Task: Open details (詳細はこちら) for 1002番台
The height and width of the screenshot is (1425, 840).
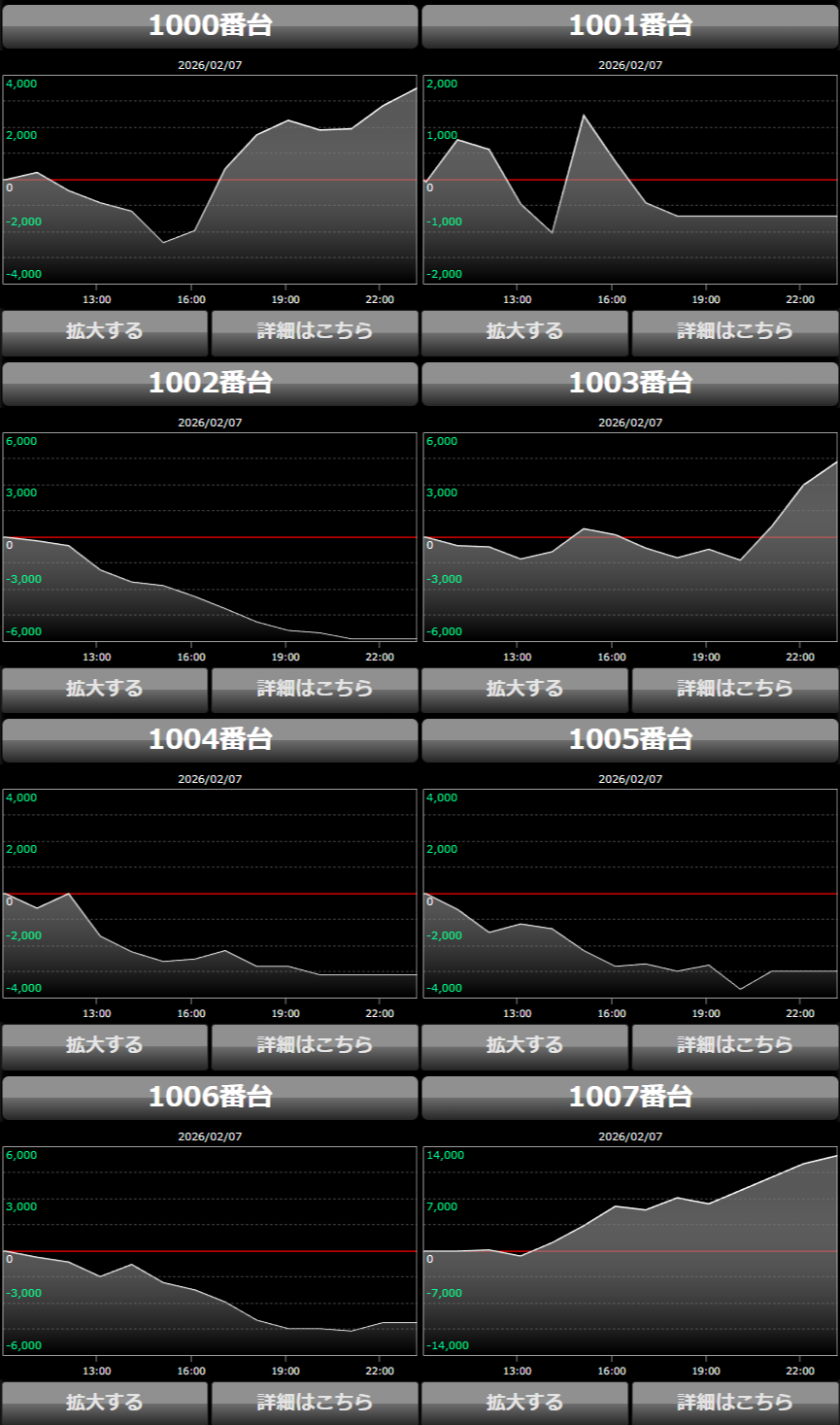Action: (315, 690)
